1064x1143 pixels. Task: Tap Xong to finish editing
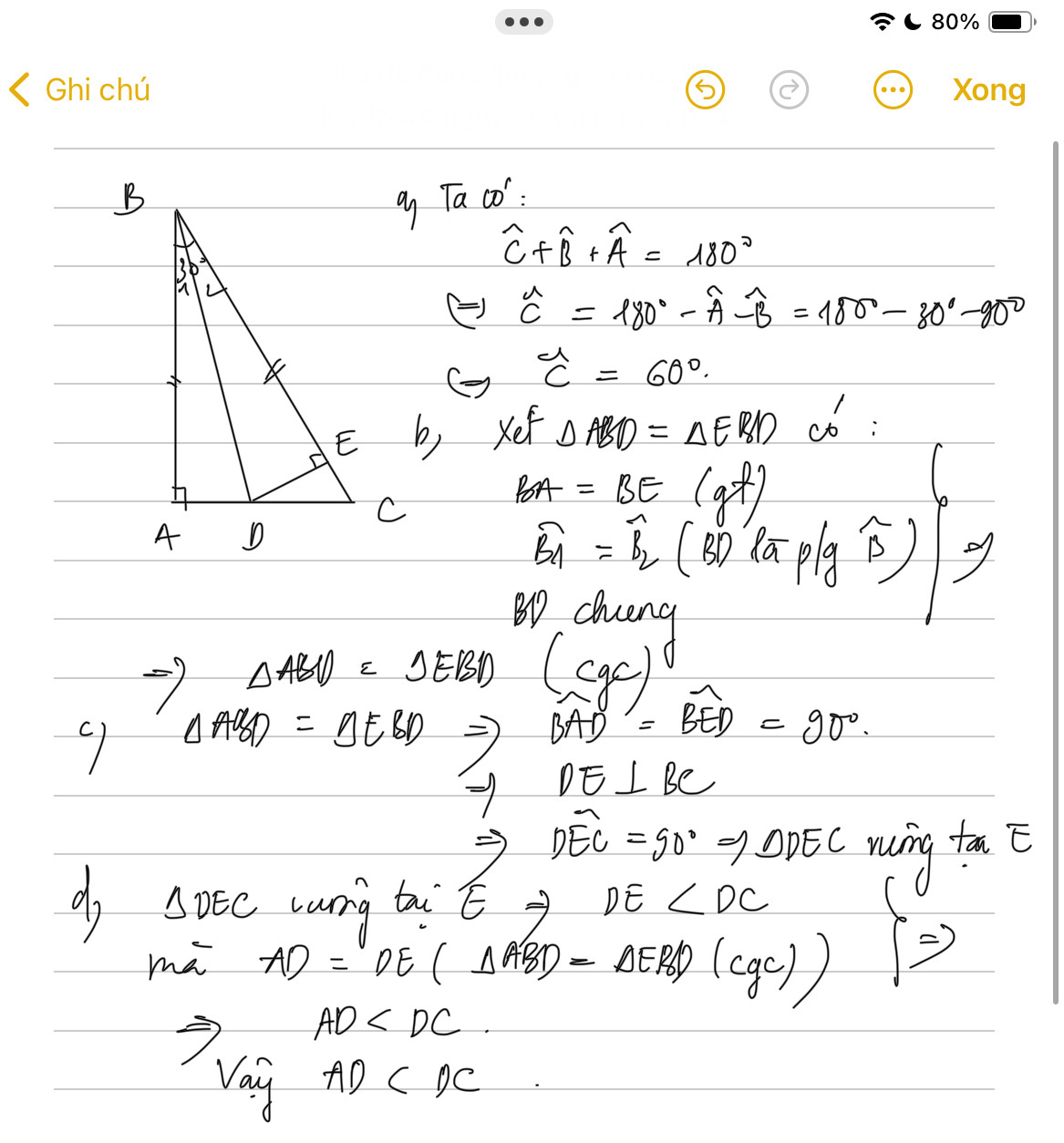(988, 90)
